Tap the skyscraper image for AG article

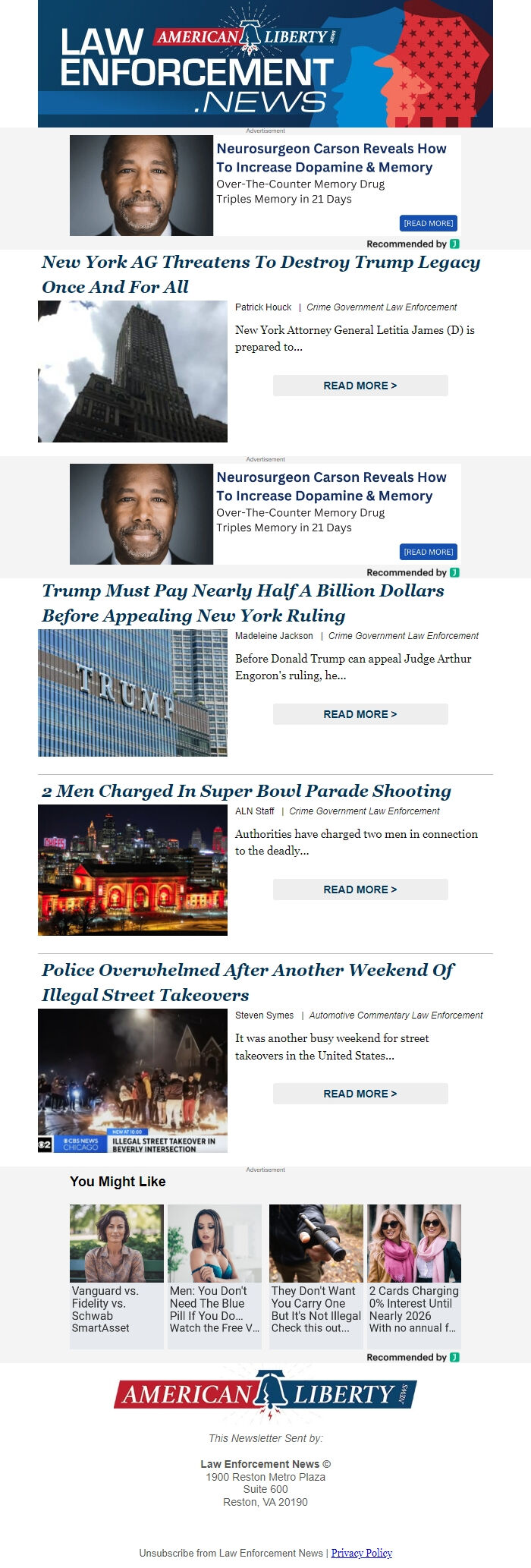tap(133, 371)
